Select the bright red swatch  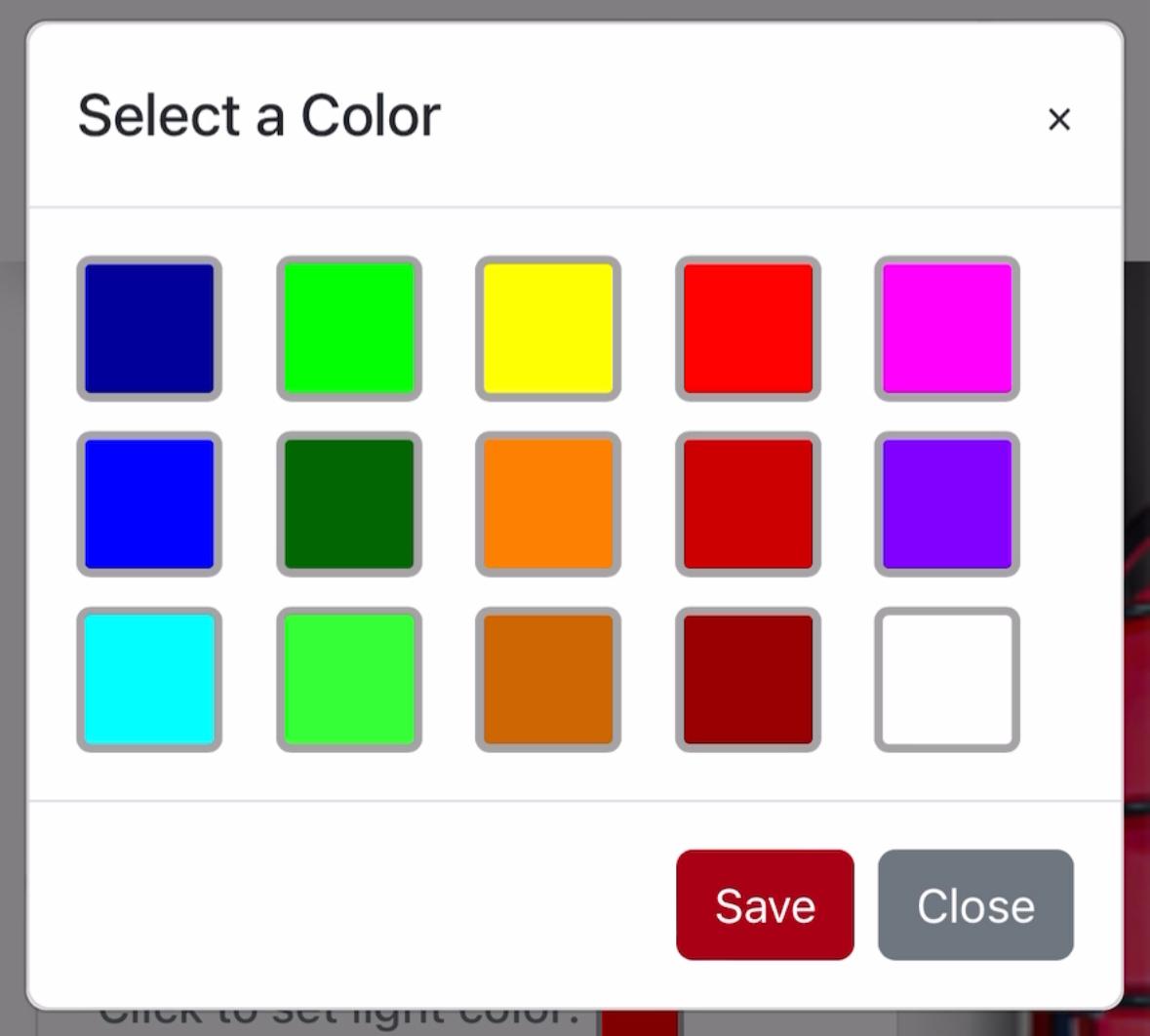[748, 329]
